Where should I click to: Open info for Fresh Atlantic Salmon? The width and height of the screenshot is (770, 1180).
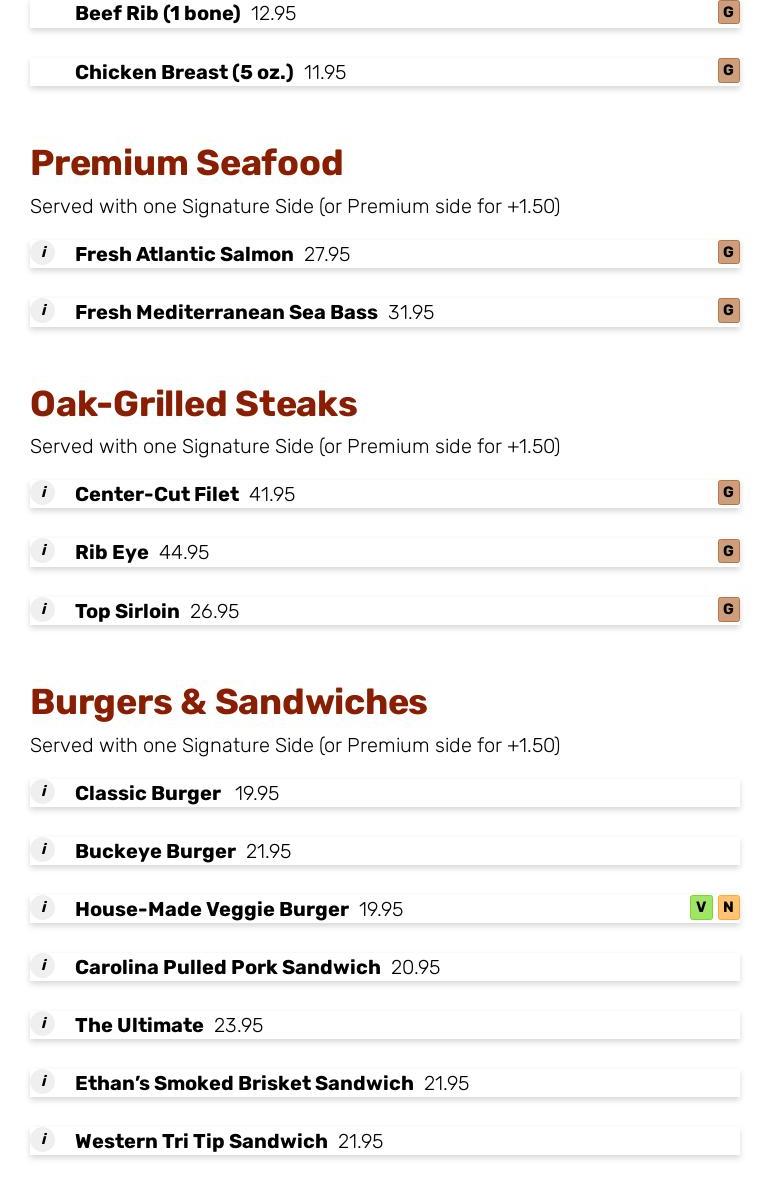click(x=44, y=253)
